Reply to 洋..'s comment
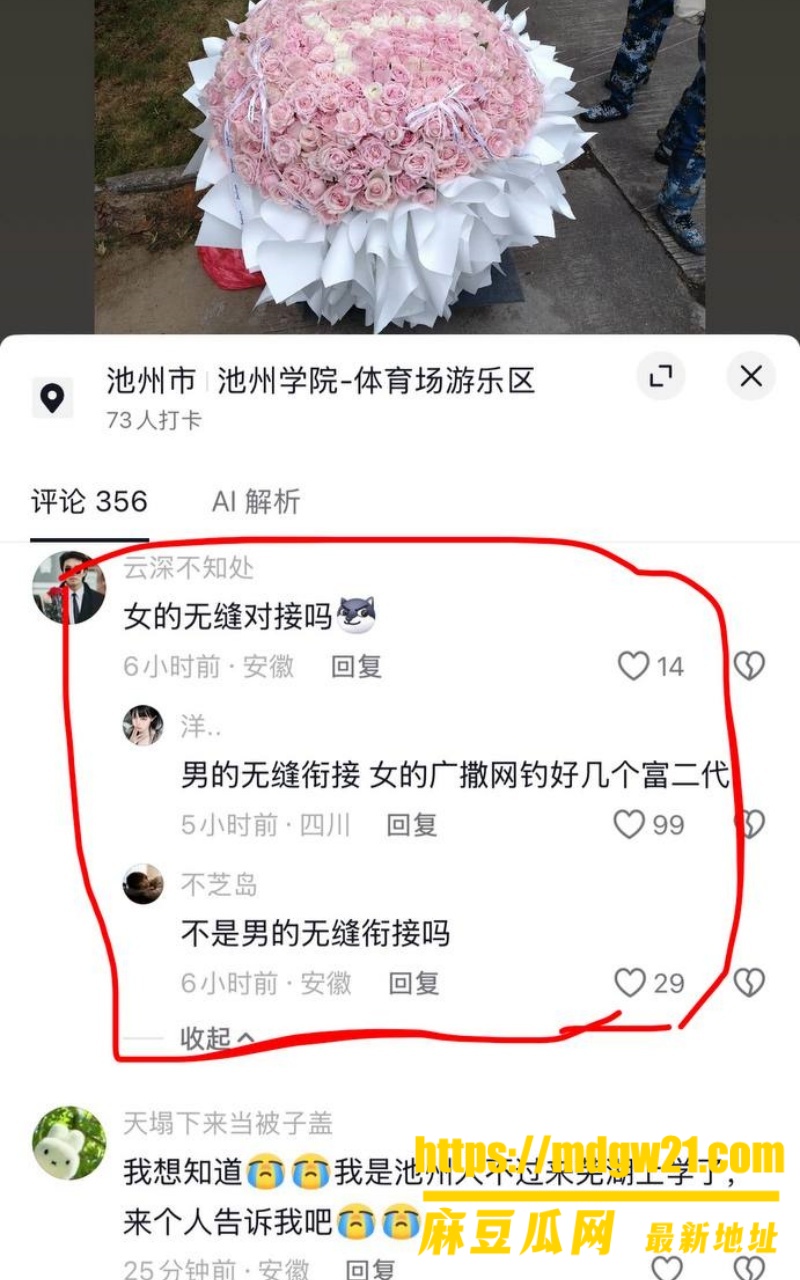The height and width of the screenshot is (1280, 800). [x=413, y=825]
